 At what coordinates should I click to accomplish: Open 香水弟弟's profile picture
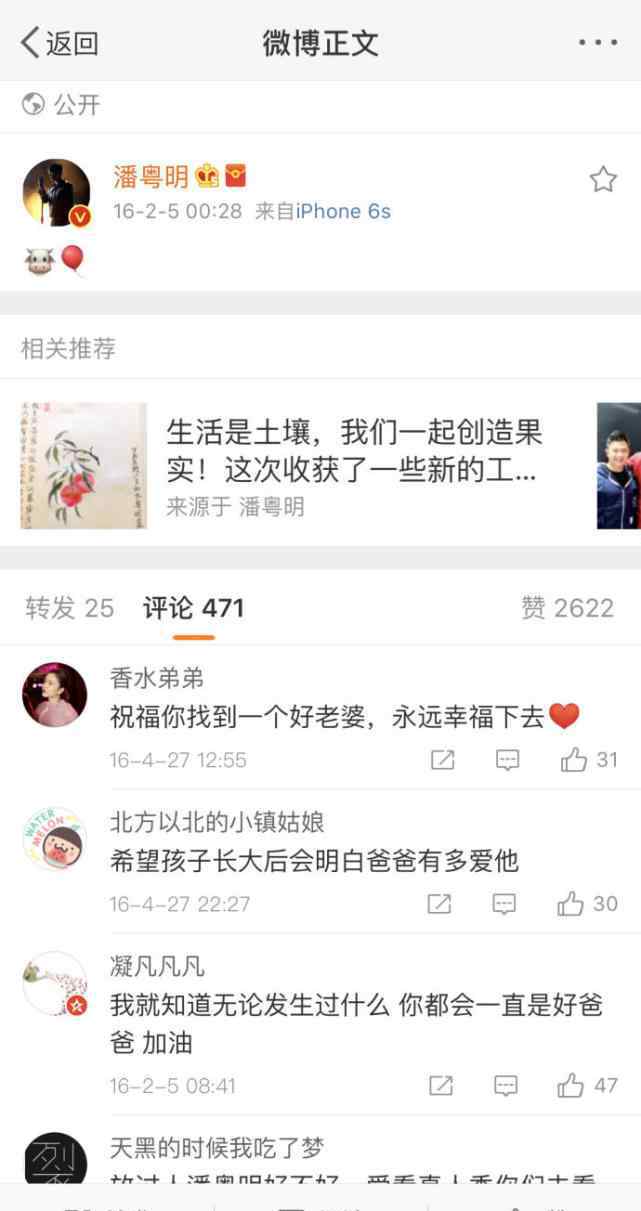pos(55,694)
